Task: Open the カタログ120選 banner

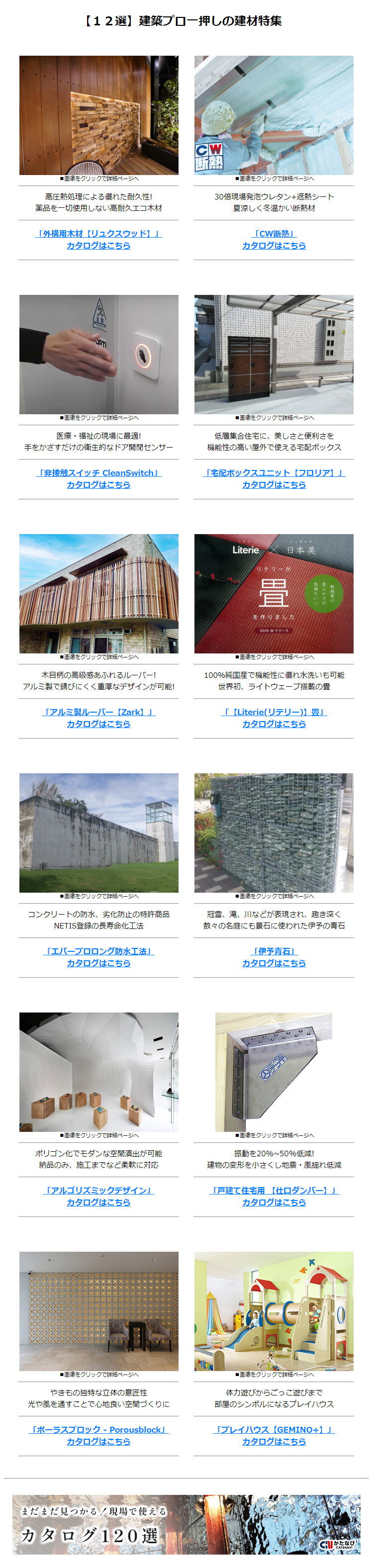Action: pos(186,1524)
